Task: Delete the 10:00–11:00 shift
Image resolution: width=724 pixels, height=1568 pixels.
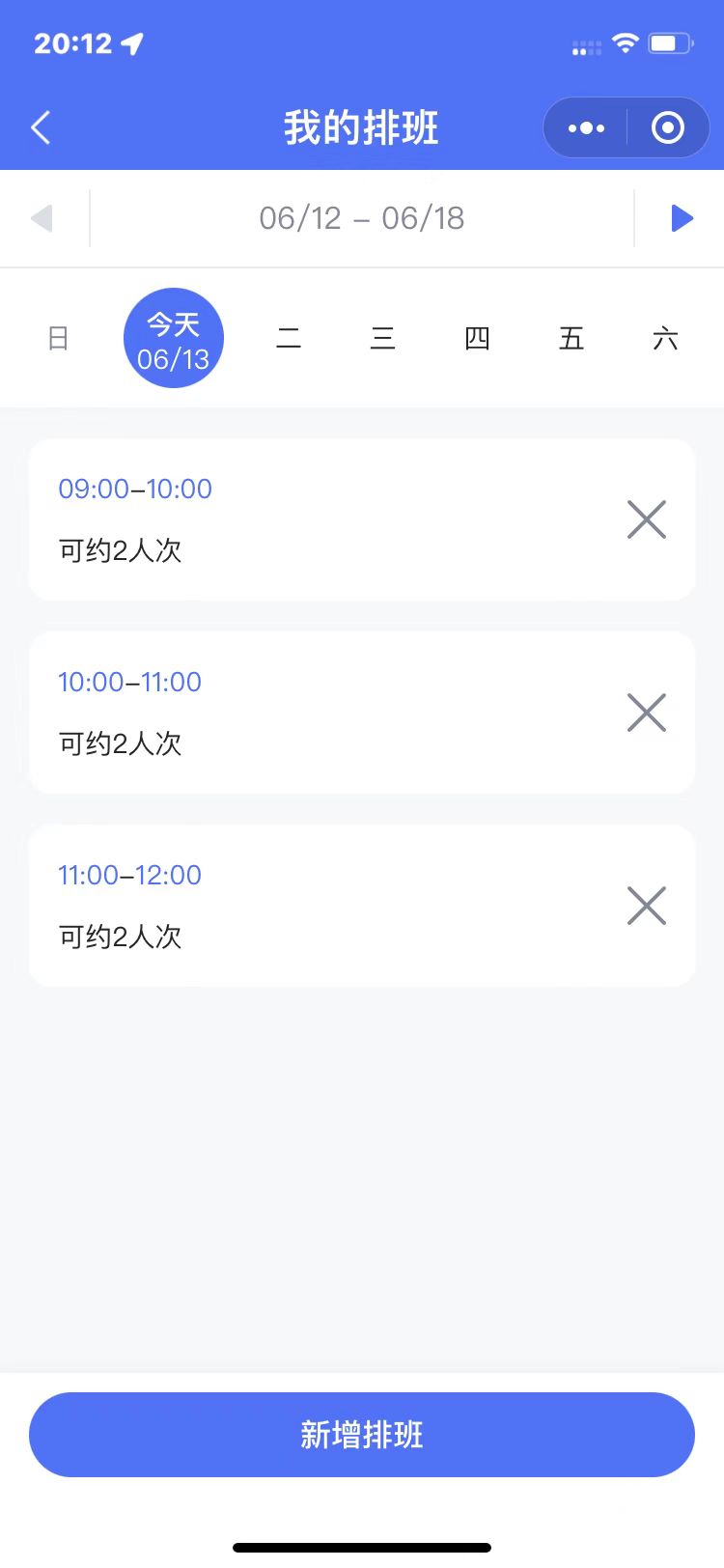Action: (647, 713)
